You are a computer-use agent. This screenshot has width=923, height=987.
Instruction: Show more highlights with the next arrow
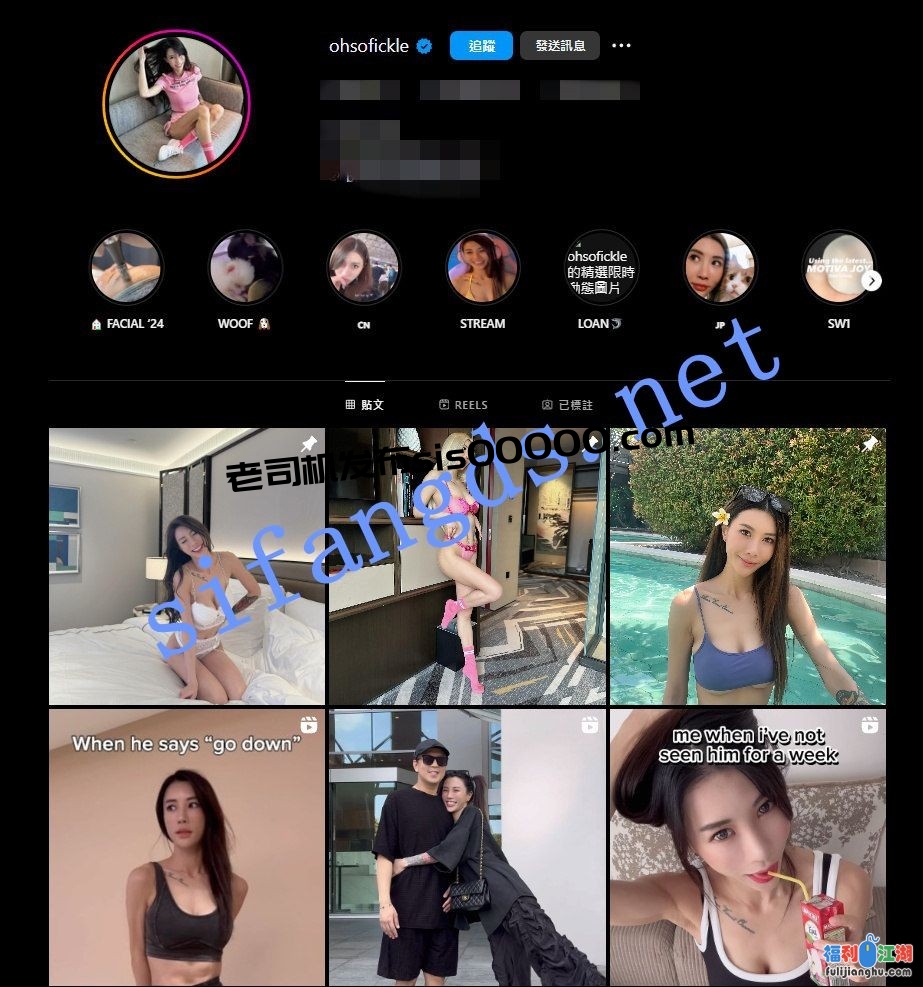(873, 281)
